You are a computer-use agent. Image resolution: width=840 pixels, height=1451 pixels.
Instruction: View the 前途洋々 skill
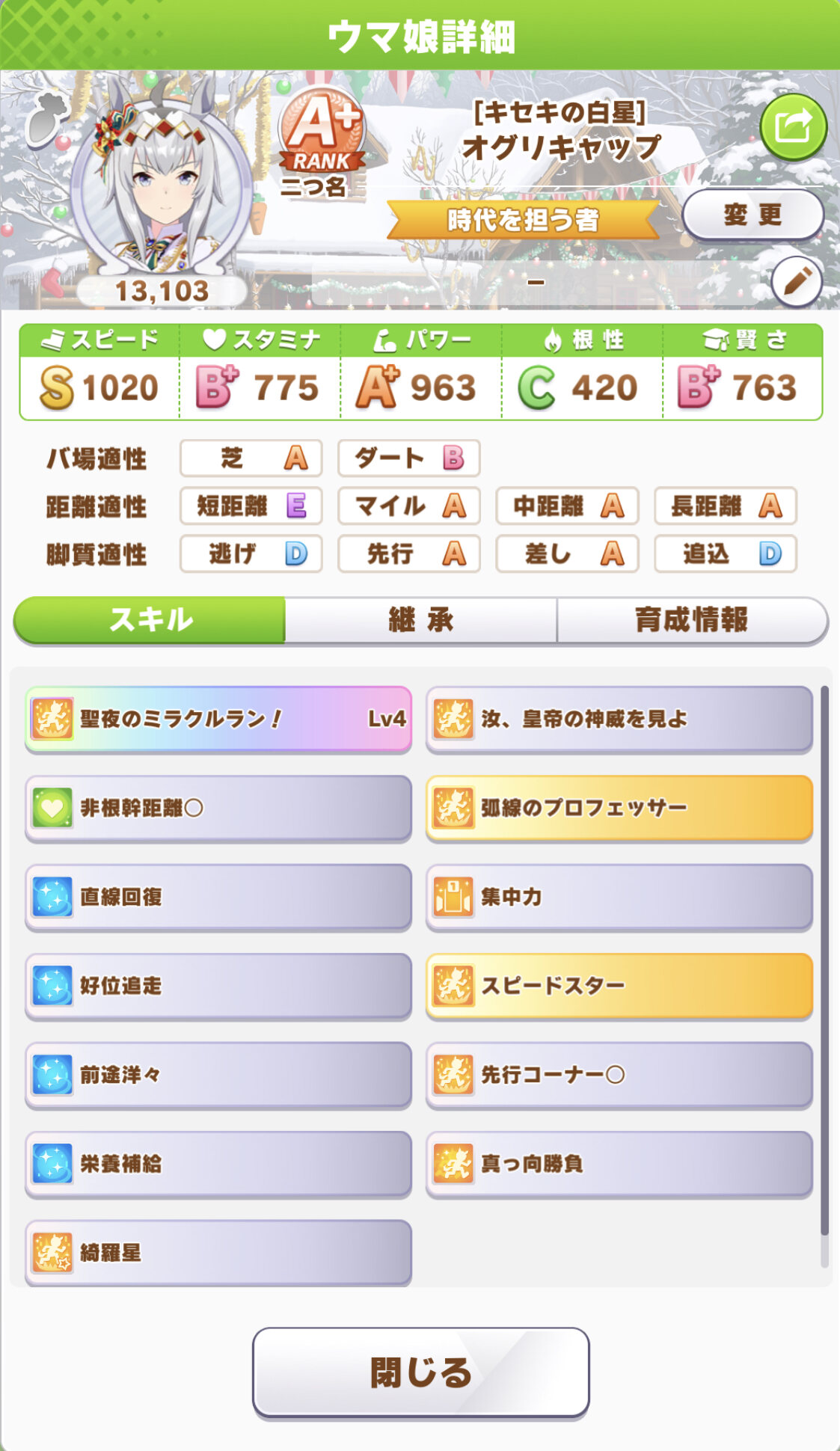coord(218,1075)
